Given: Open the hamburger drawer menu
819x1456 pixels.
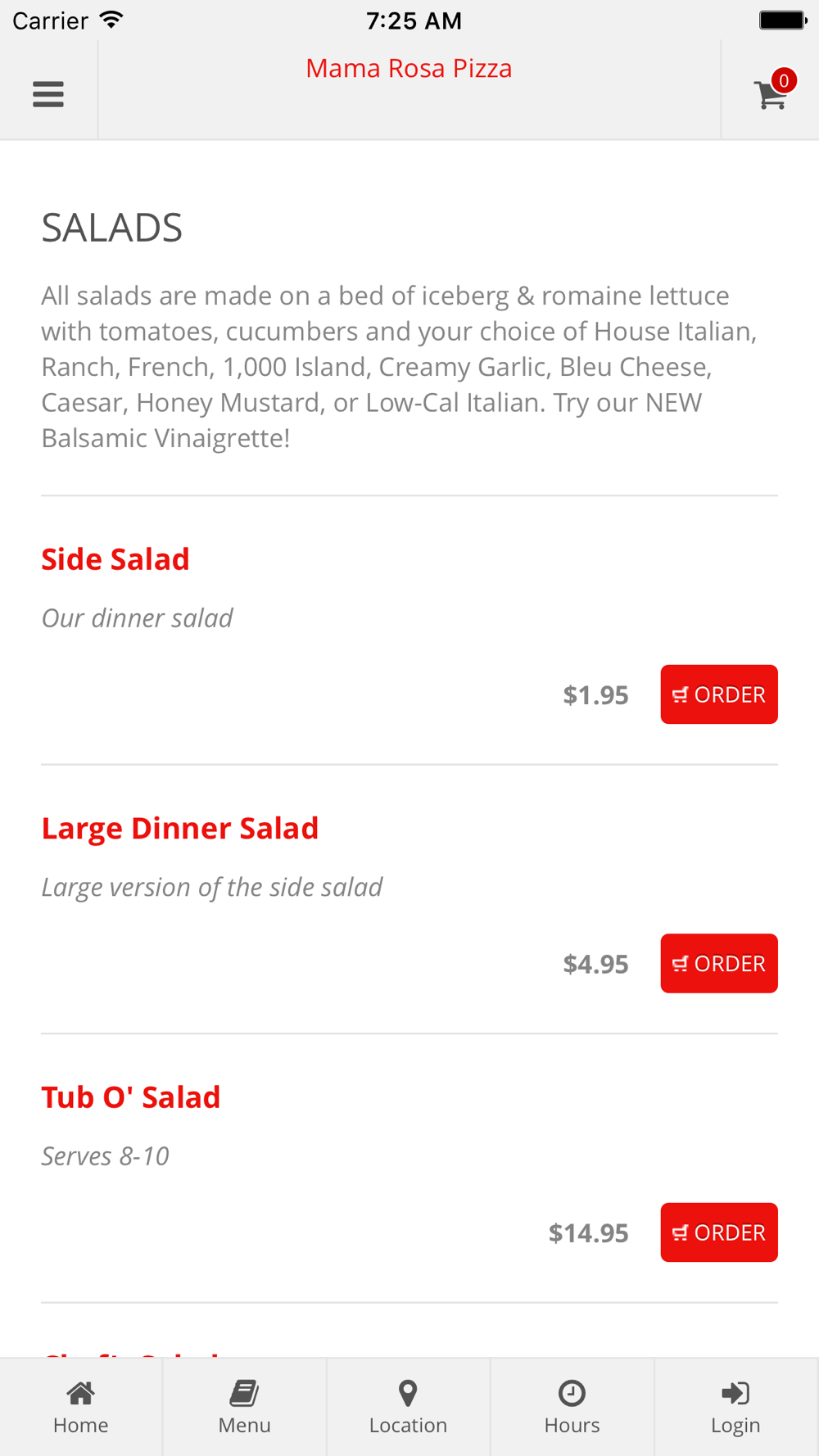Looking at the screenshot, I should pos(48,94).
